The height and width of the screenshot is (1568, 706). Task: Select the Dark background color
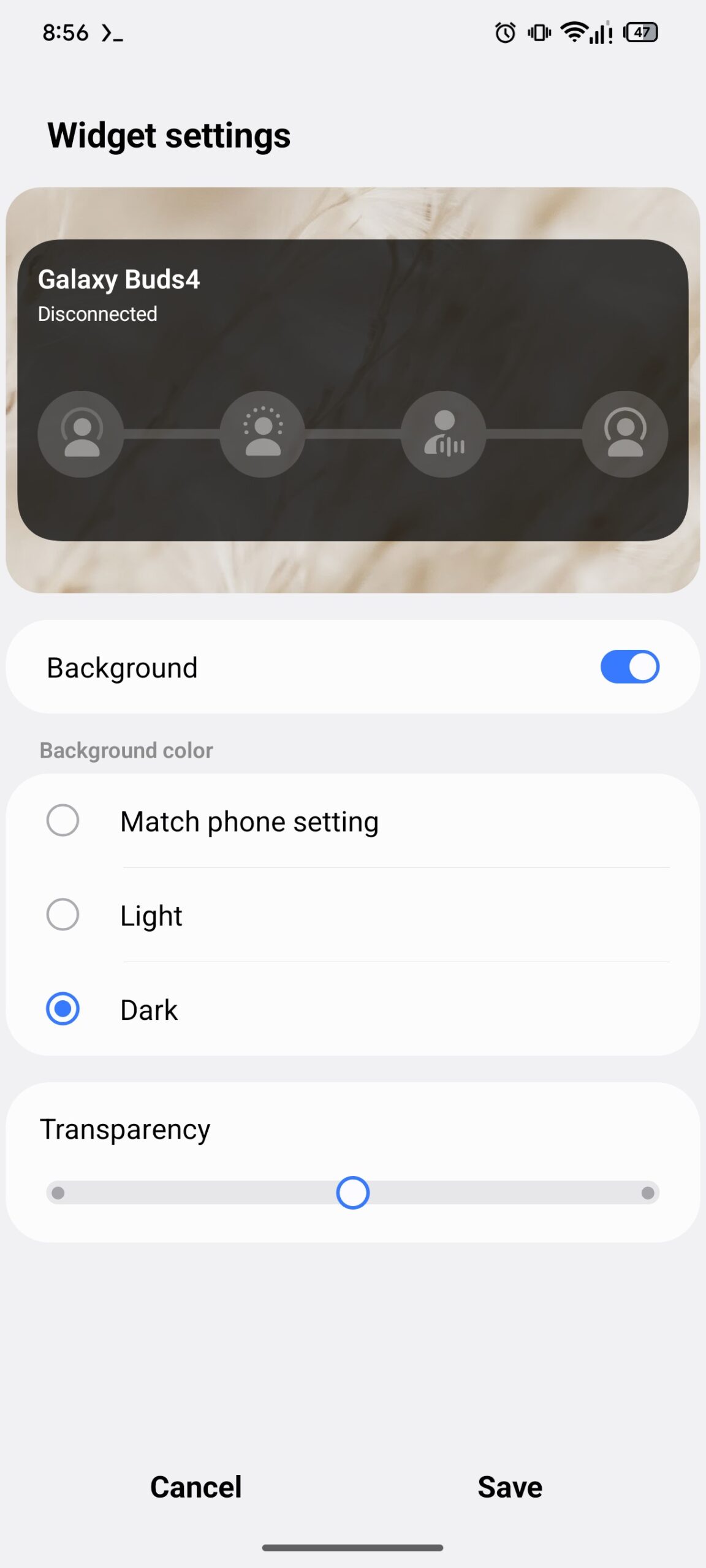pyautogui.click(x=63, y=1009)
